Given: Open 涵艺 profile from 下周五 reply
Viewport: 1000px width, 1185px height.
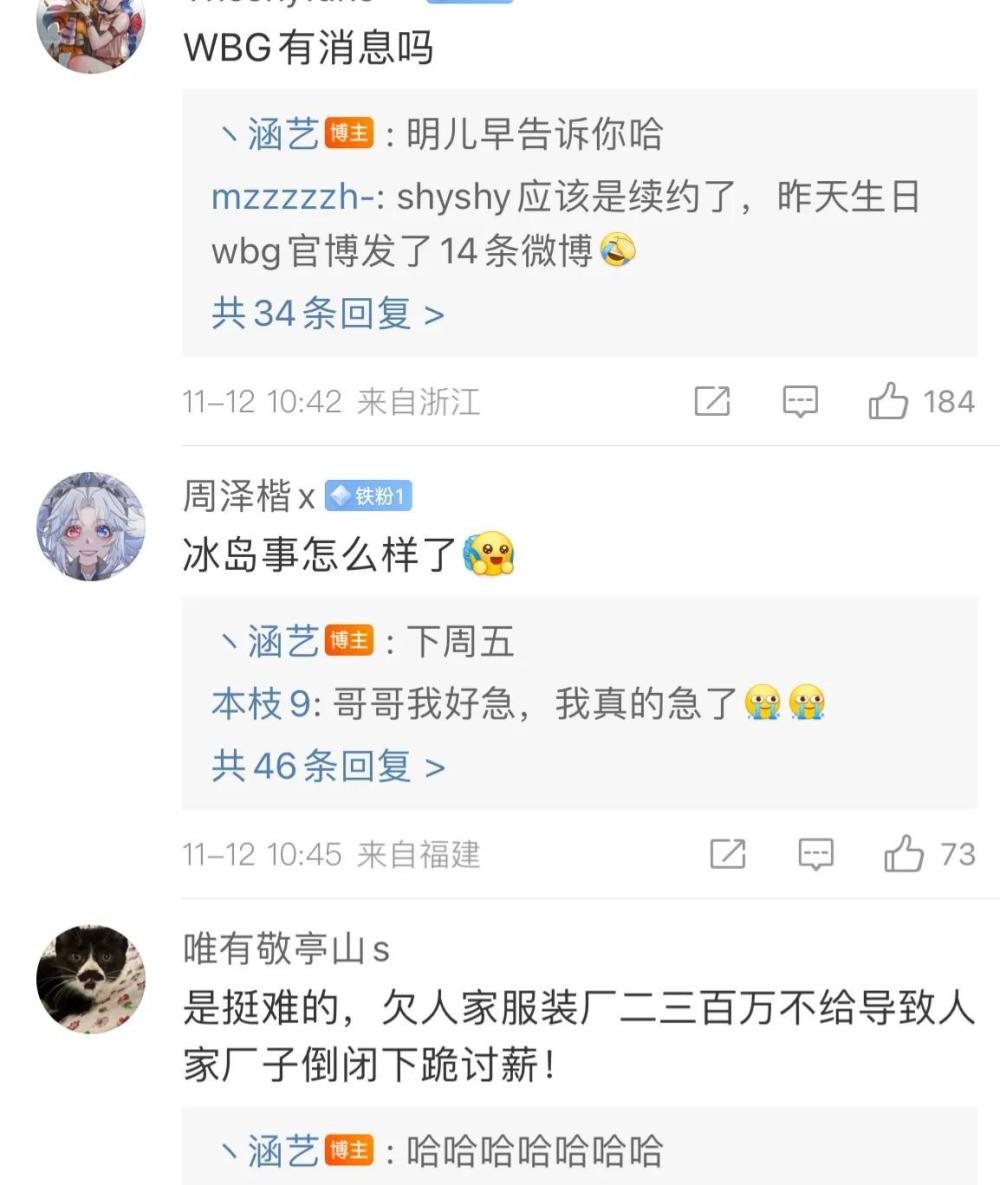Looking at the screenshot, I should (x=282, y=642).
